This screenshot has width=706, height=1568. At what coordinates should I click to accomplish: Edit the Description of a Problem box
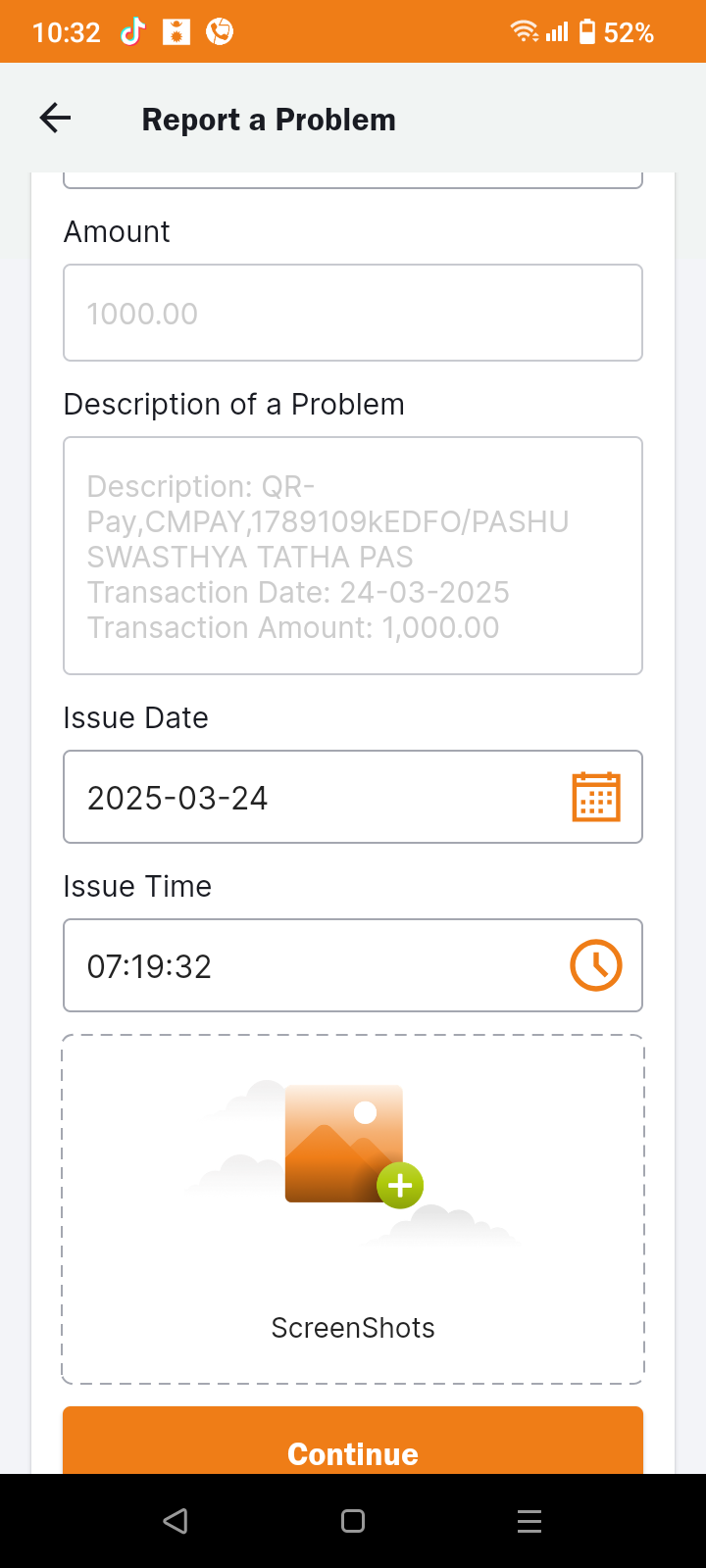(x=353, y=556)
